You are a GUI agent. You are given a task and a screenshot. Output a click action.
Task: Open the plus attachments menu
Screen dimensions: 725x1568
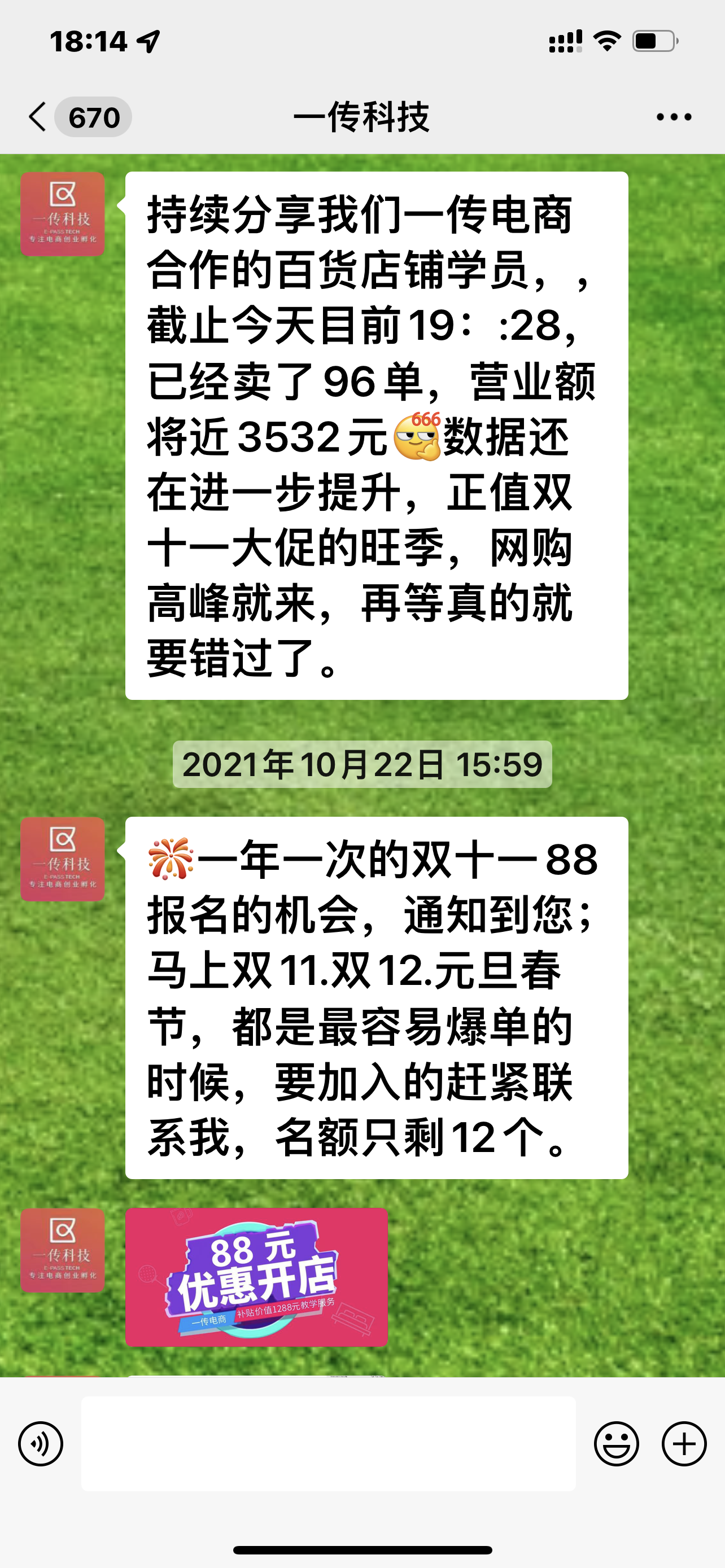pos(684,1443)
